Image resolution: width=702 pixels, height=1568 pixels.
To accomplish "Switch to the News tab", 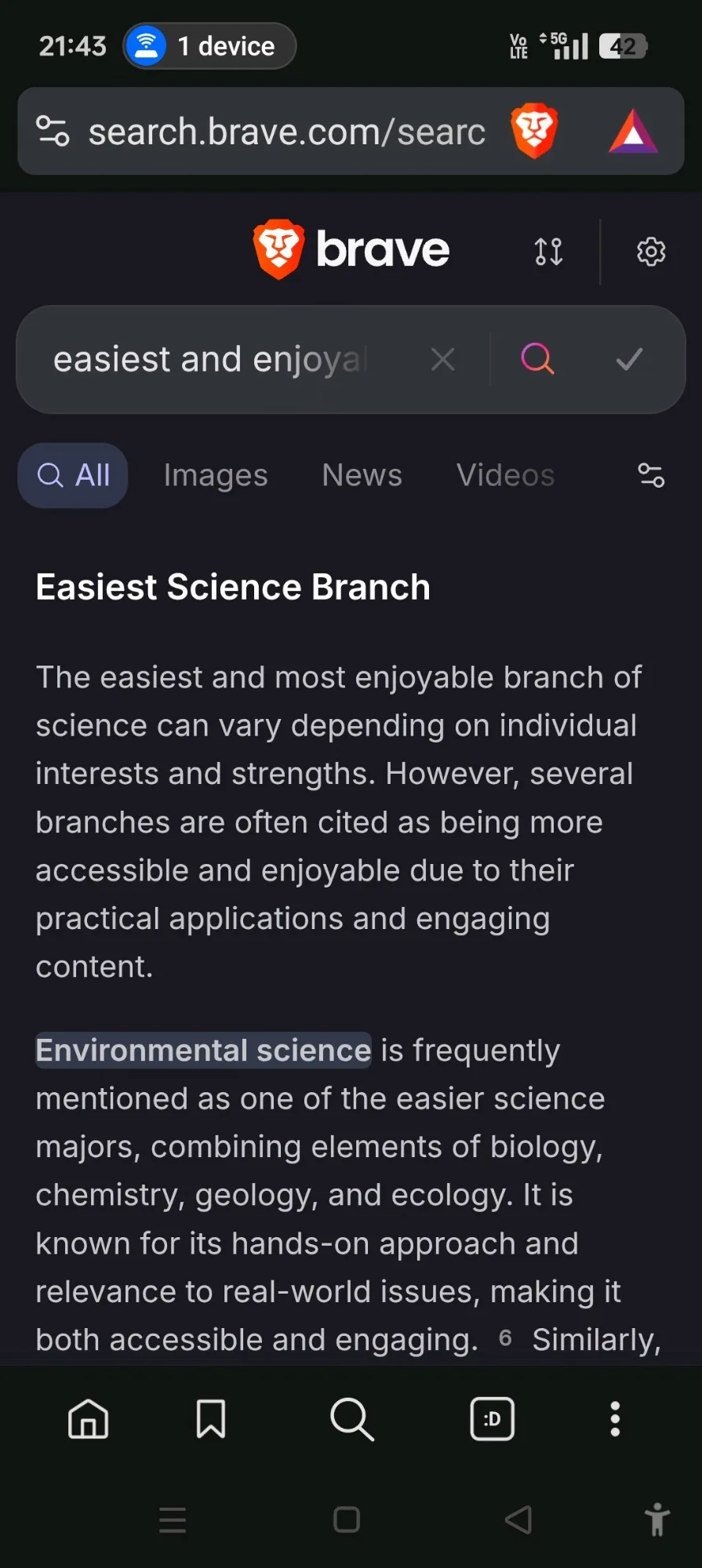I will (362, 475).
